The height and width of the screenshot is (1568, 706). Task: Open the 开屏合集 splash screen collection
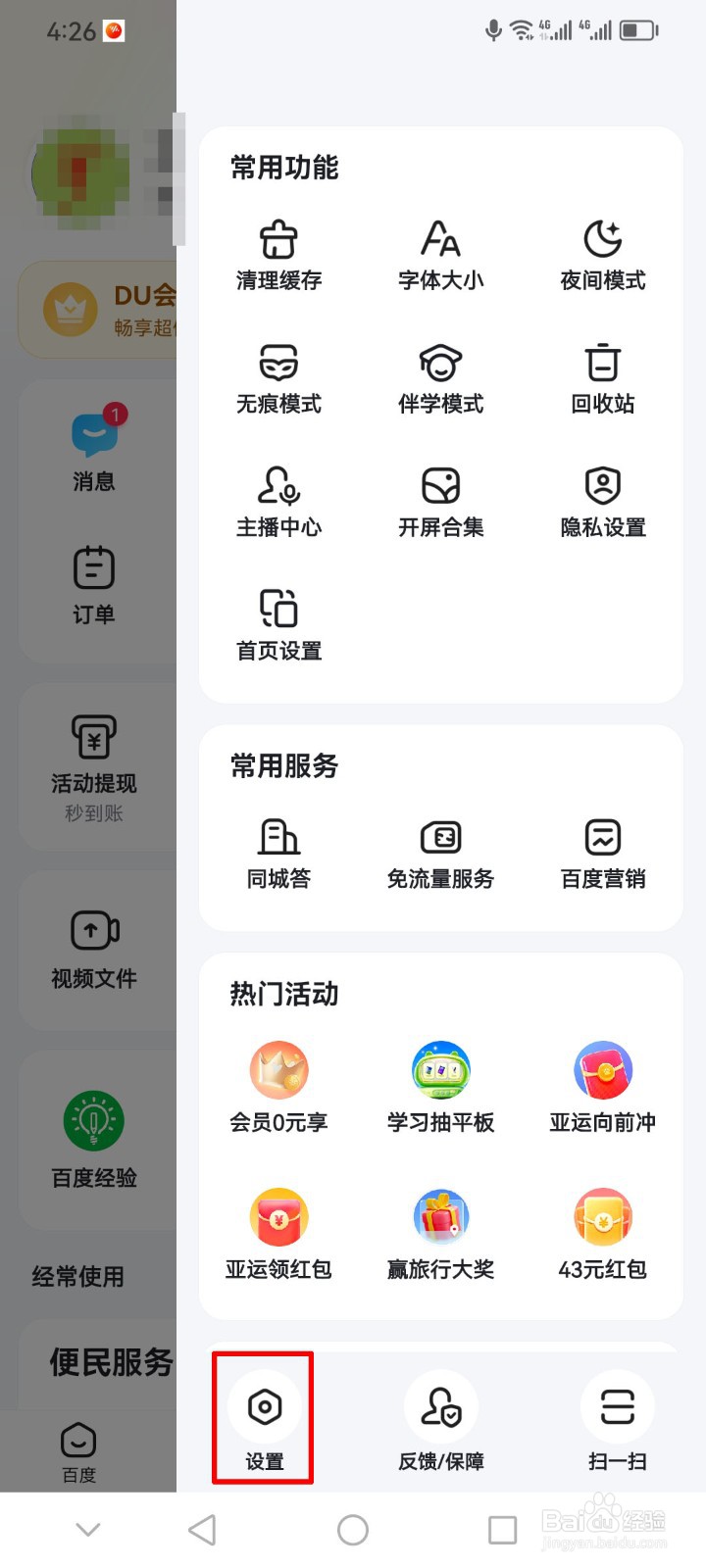pyautogui.click(x=440, y=500)
